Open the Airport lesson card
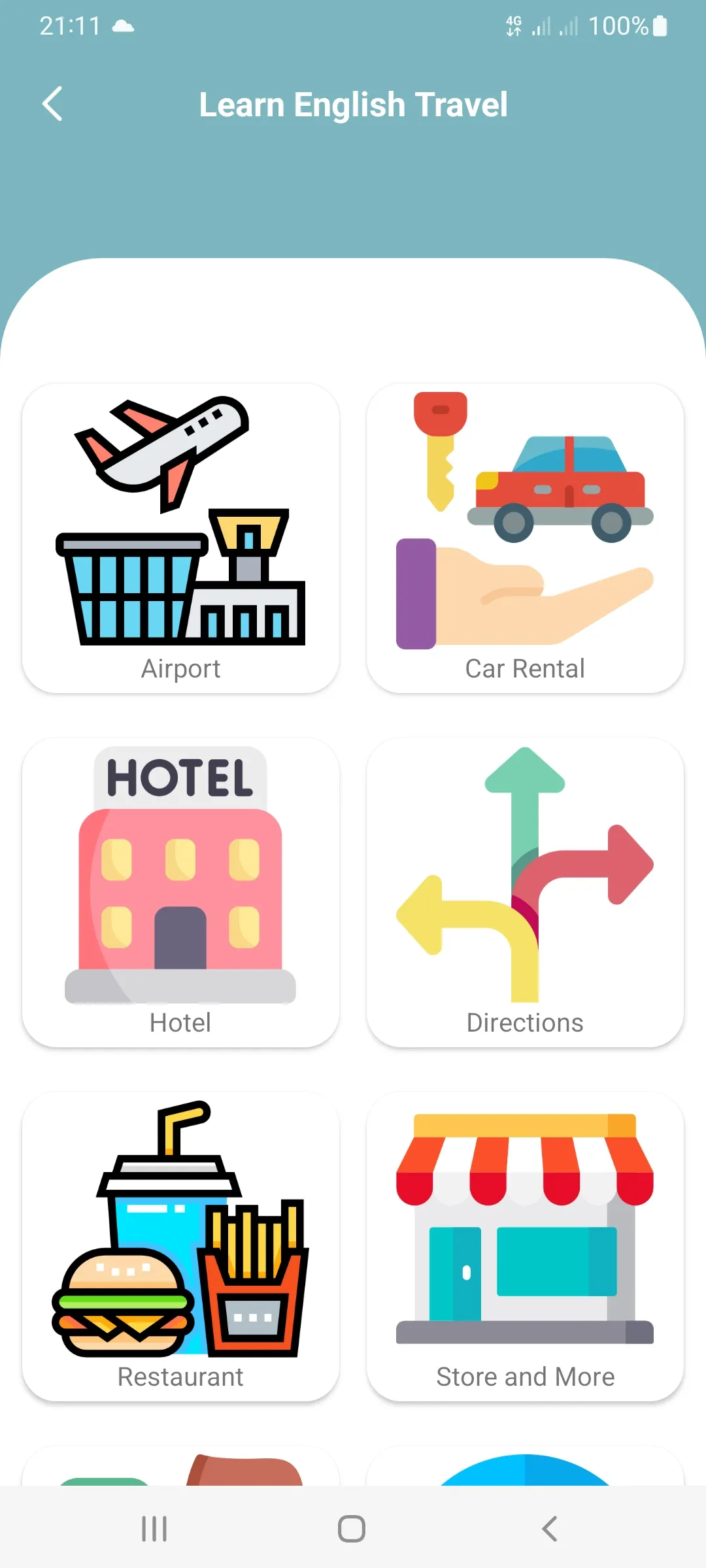The height and width of the screenshot is (1568, 706). coord(181,538)
